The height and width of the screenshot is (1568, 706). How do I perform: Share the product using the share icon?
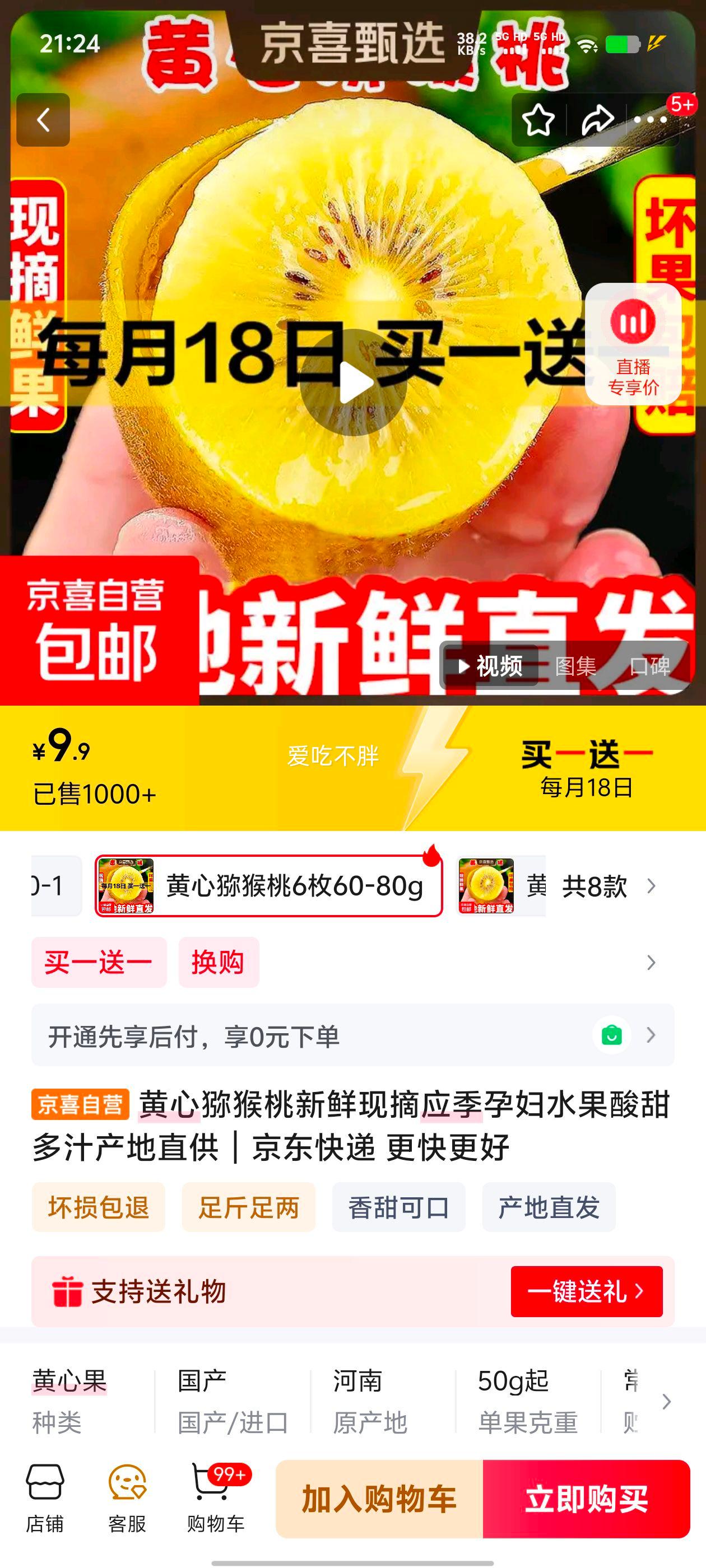click(594, 119)
